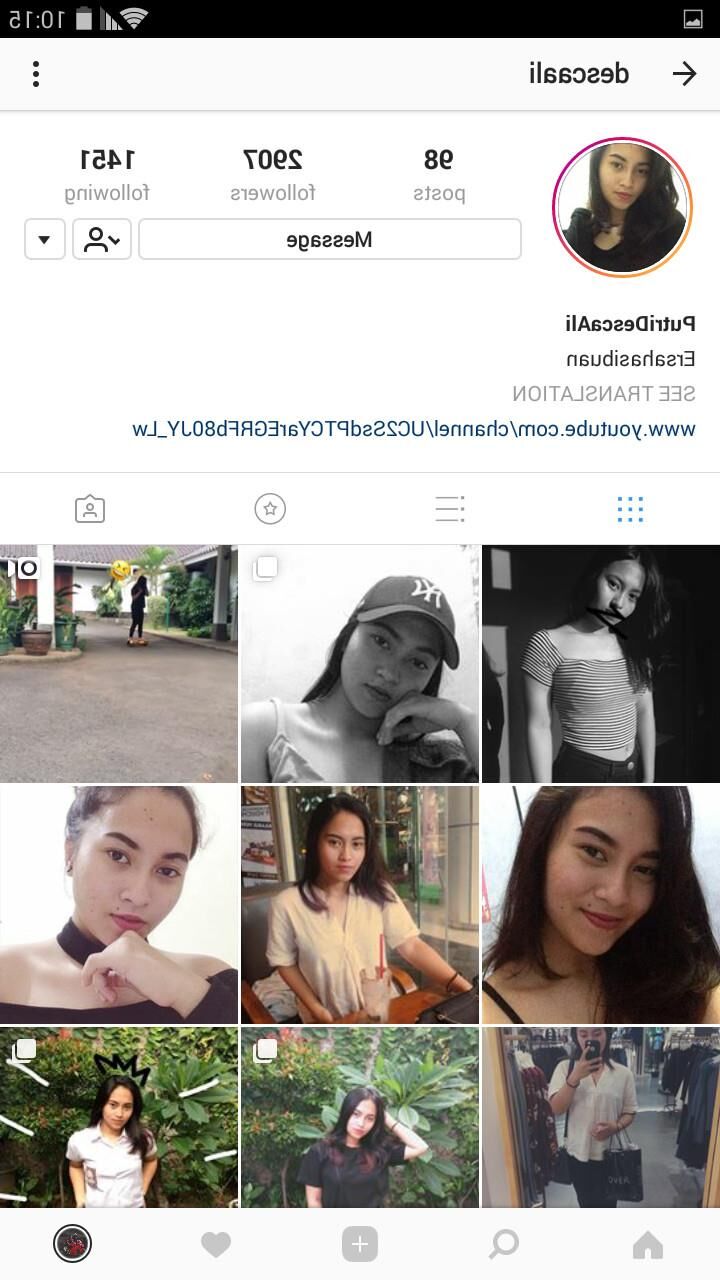Open the starred posts tab
This screenshot has height=1280, width=720.
coord(270,509)
